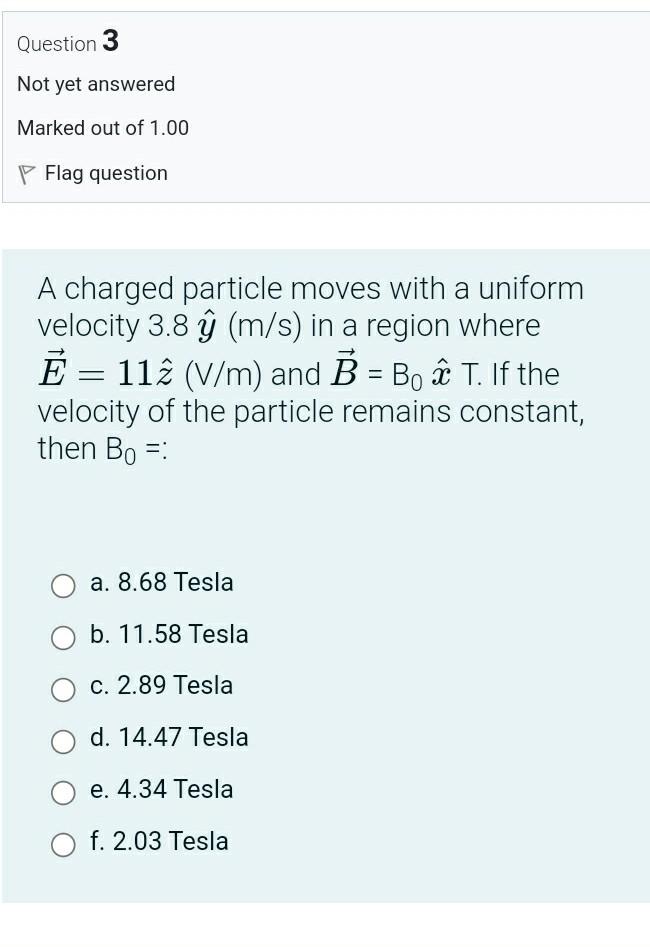Pick answer c. 2.89 Tesla
650x947 pixels.
63,688
